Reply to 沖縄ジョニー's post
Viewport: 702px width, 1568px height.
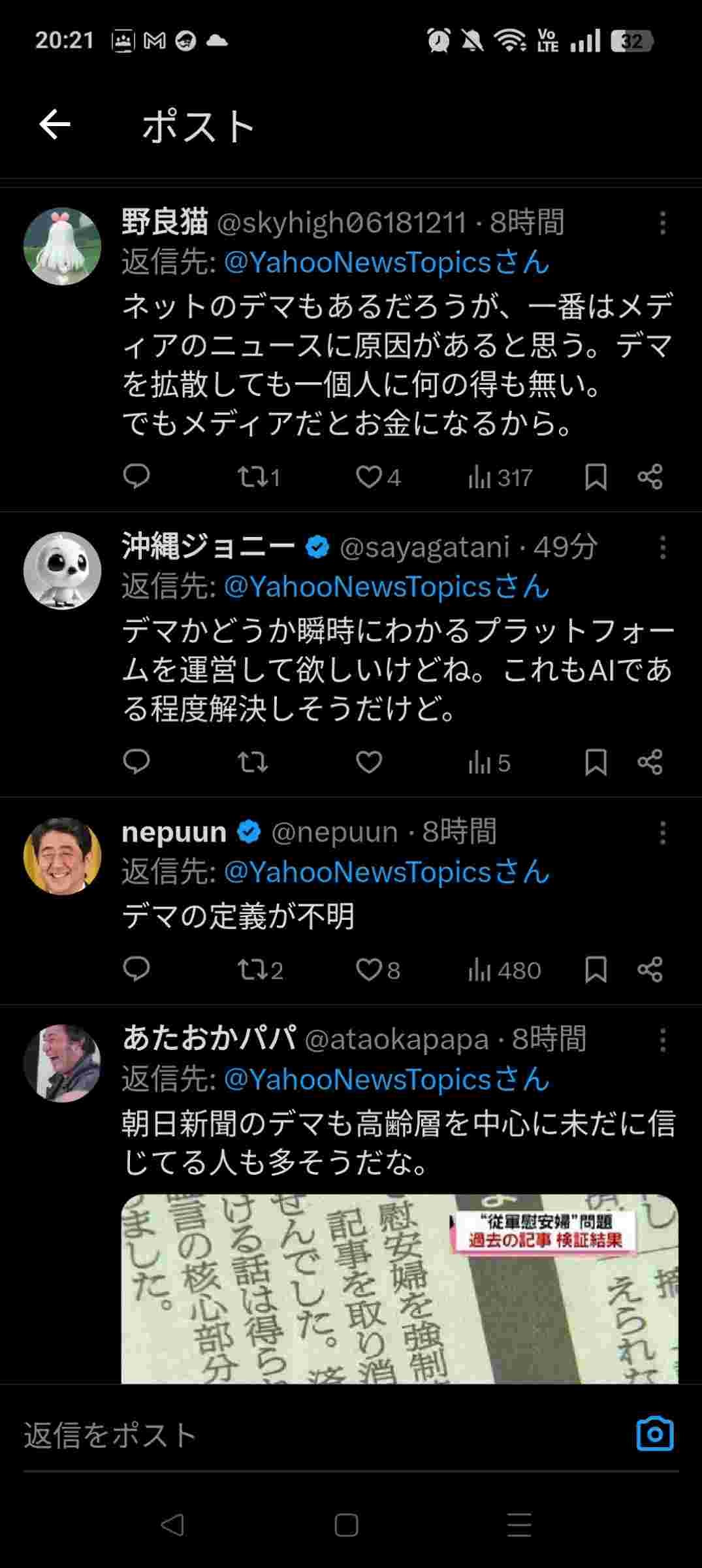(136, 762)
